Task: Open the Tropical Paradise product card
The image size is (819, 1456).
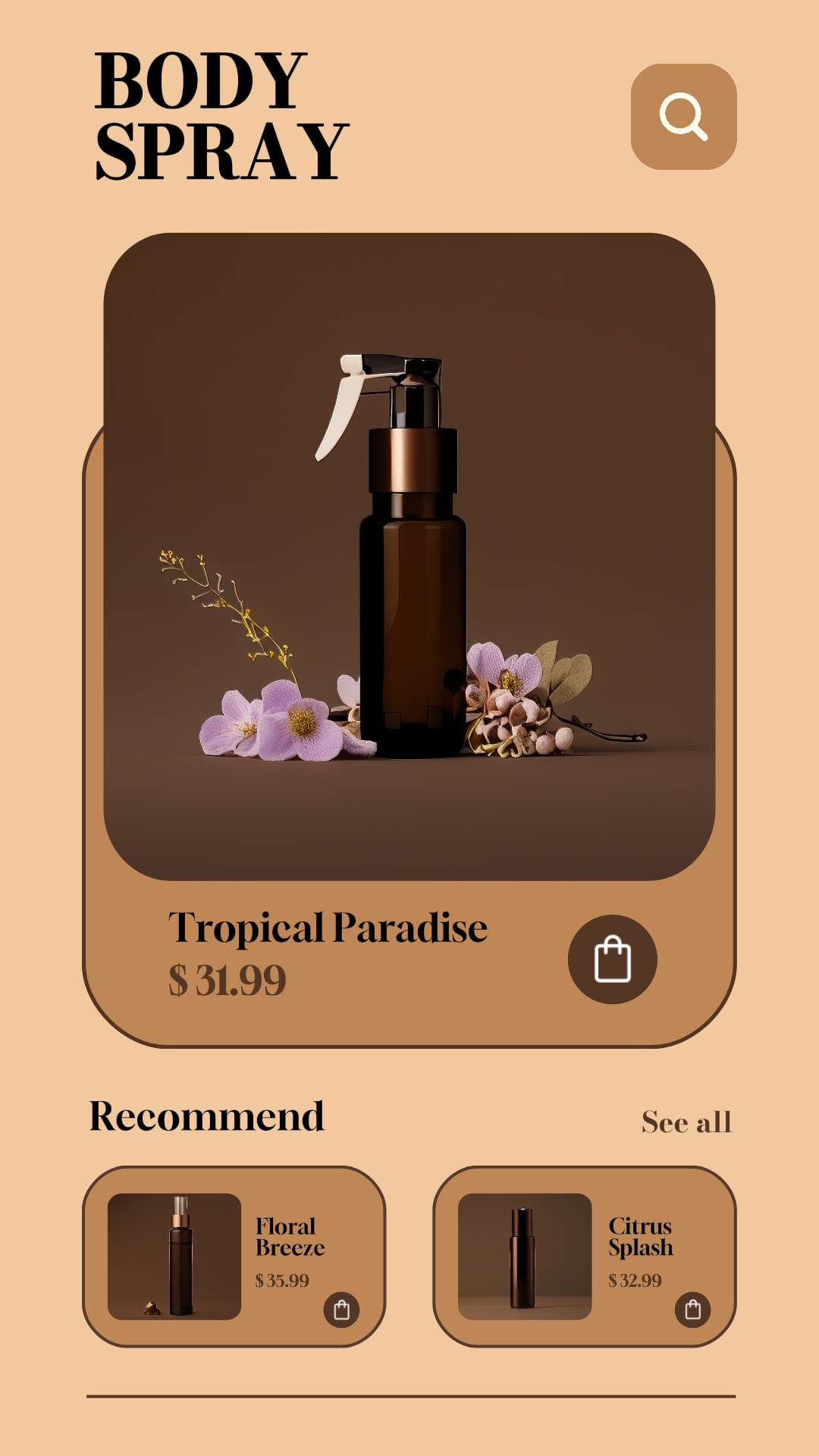Action: point(409,640)
